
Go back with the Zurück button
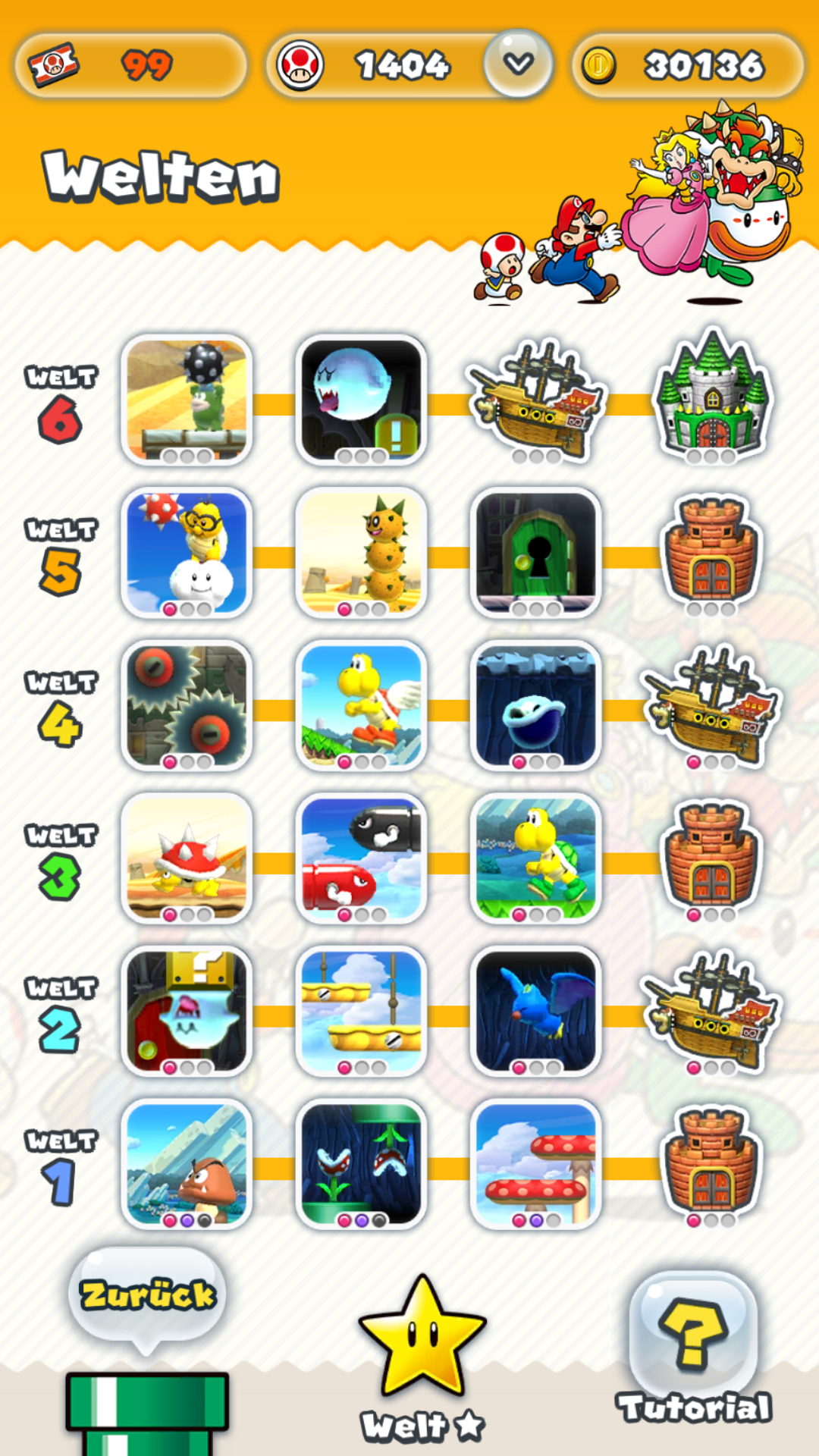(x=147, y=1295)
